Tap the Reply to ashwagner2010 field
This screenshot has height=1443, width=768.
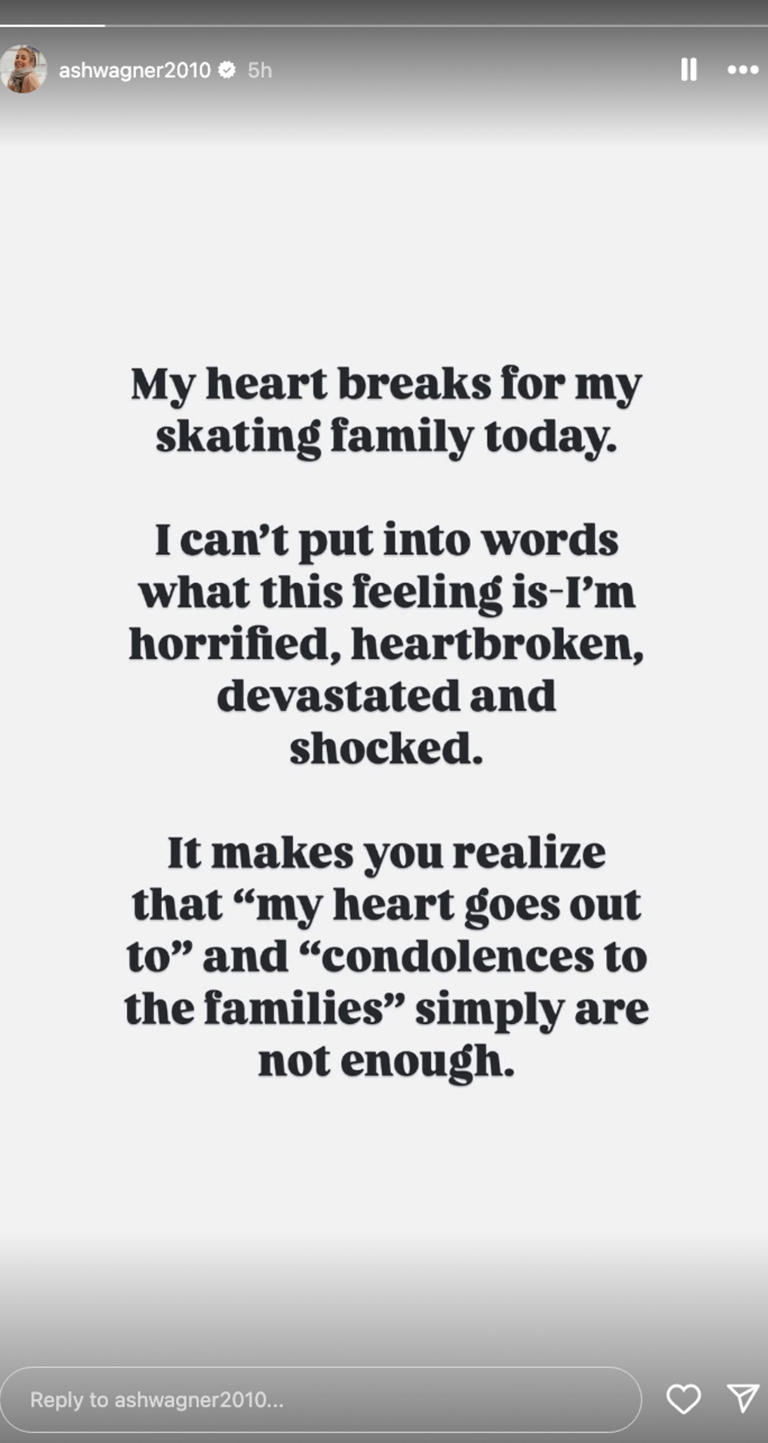320,1399
